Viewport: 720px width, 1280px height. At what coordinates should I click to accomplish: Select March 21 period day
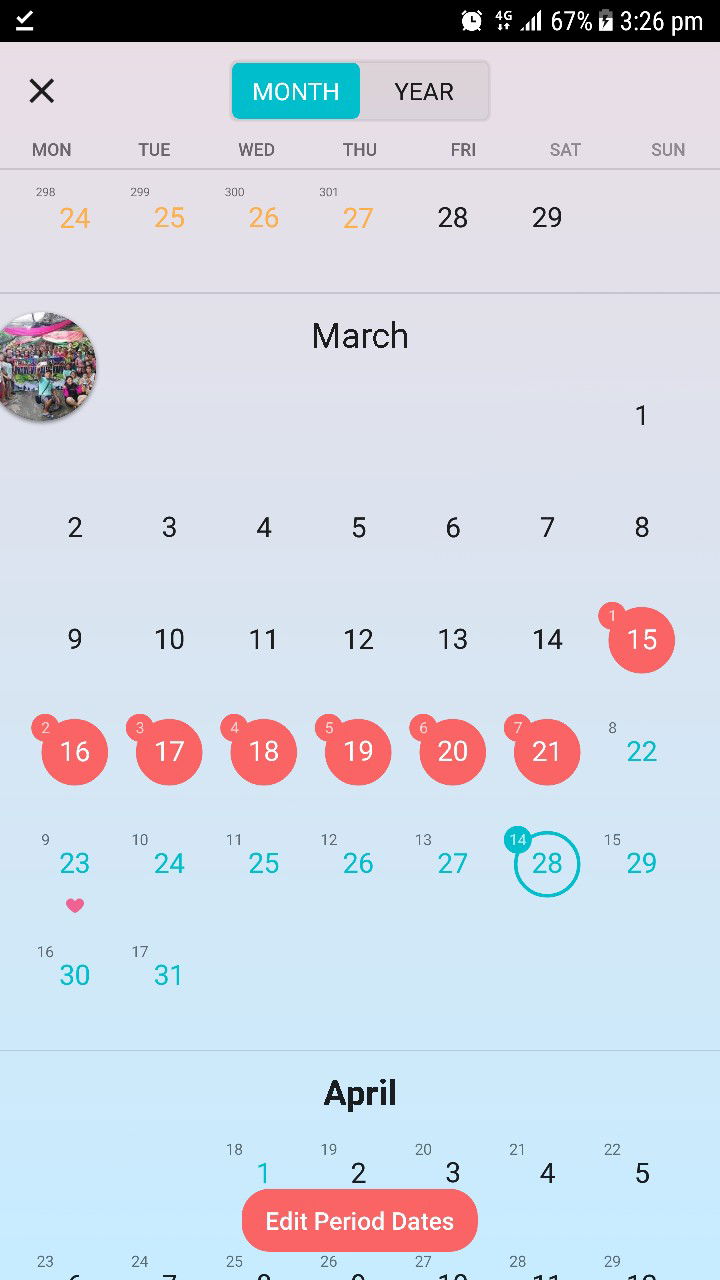(547, 751)
